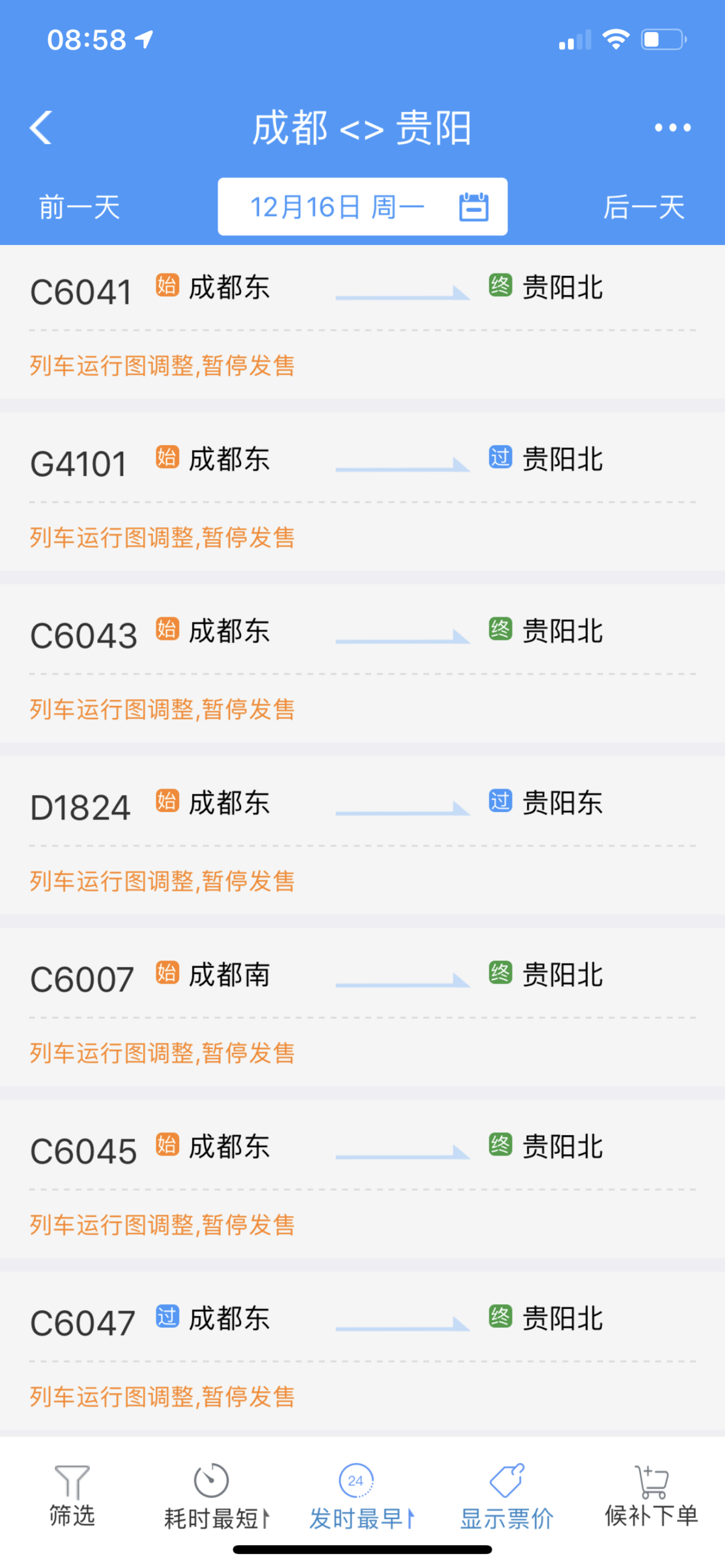Select train G4101 from 成都东

[362, 493]
